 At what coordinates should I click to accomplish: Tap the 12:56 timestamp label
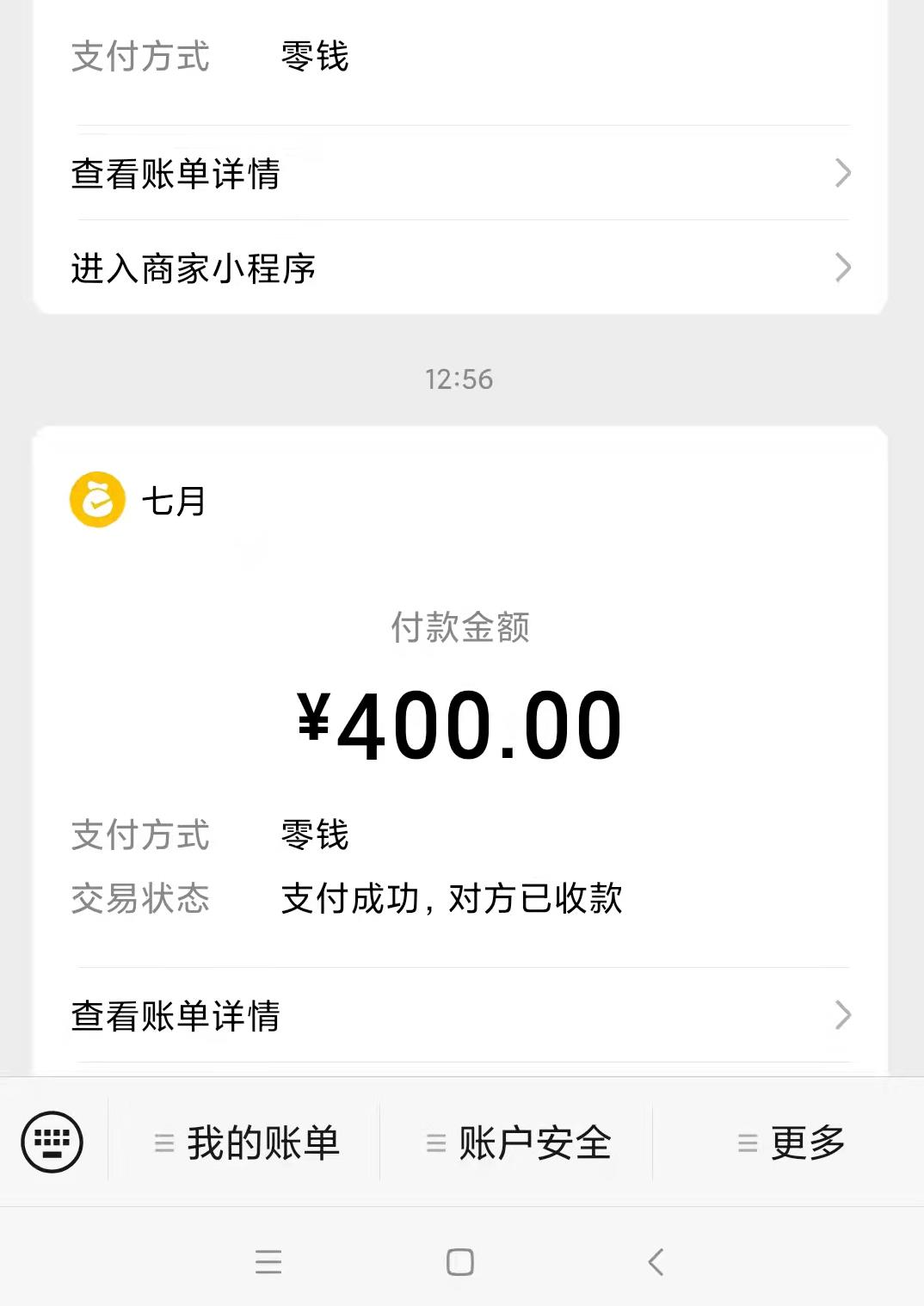[459, 379]
